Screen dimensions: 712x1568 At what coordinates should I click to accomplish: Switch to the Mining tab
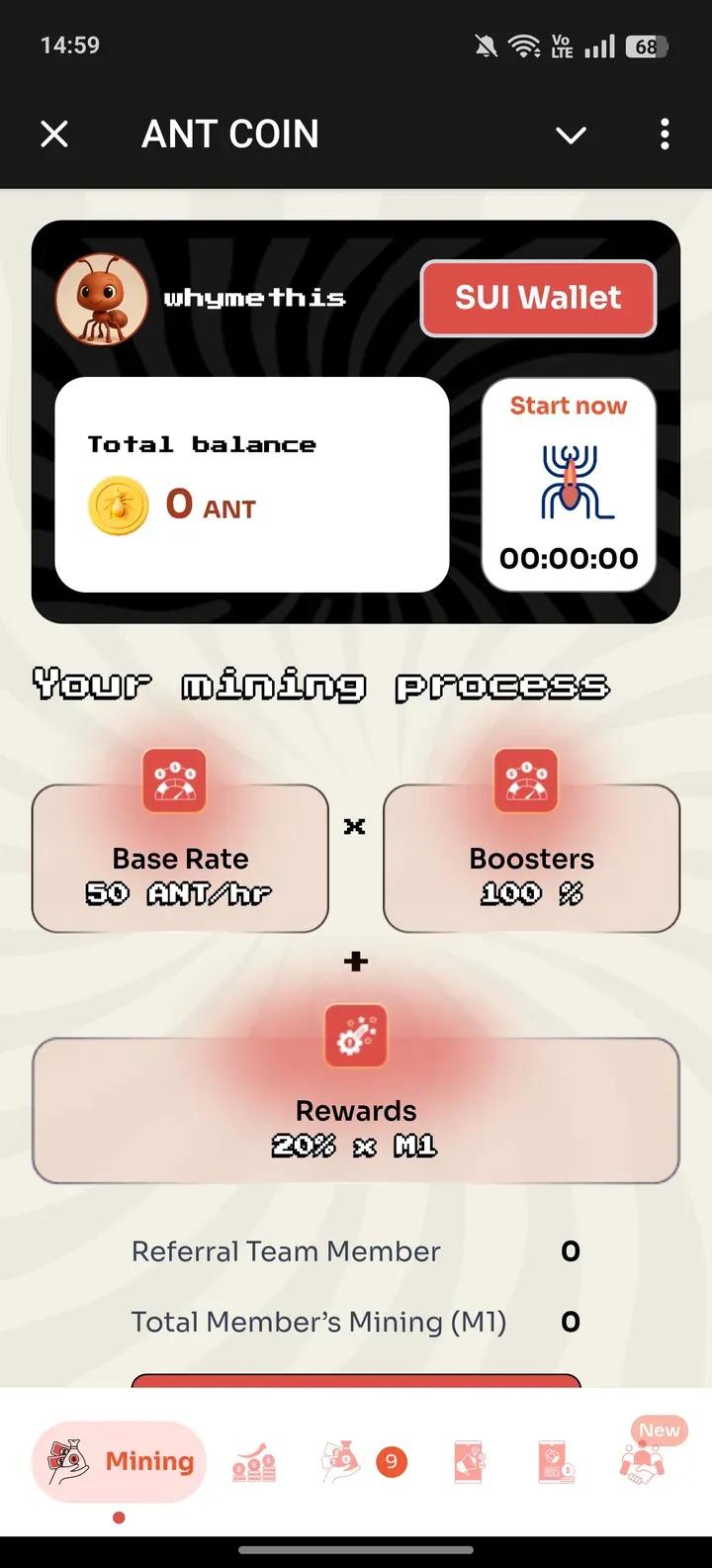[119, 1460]
